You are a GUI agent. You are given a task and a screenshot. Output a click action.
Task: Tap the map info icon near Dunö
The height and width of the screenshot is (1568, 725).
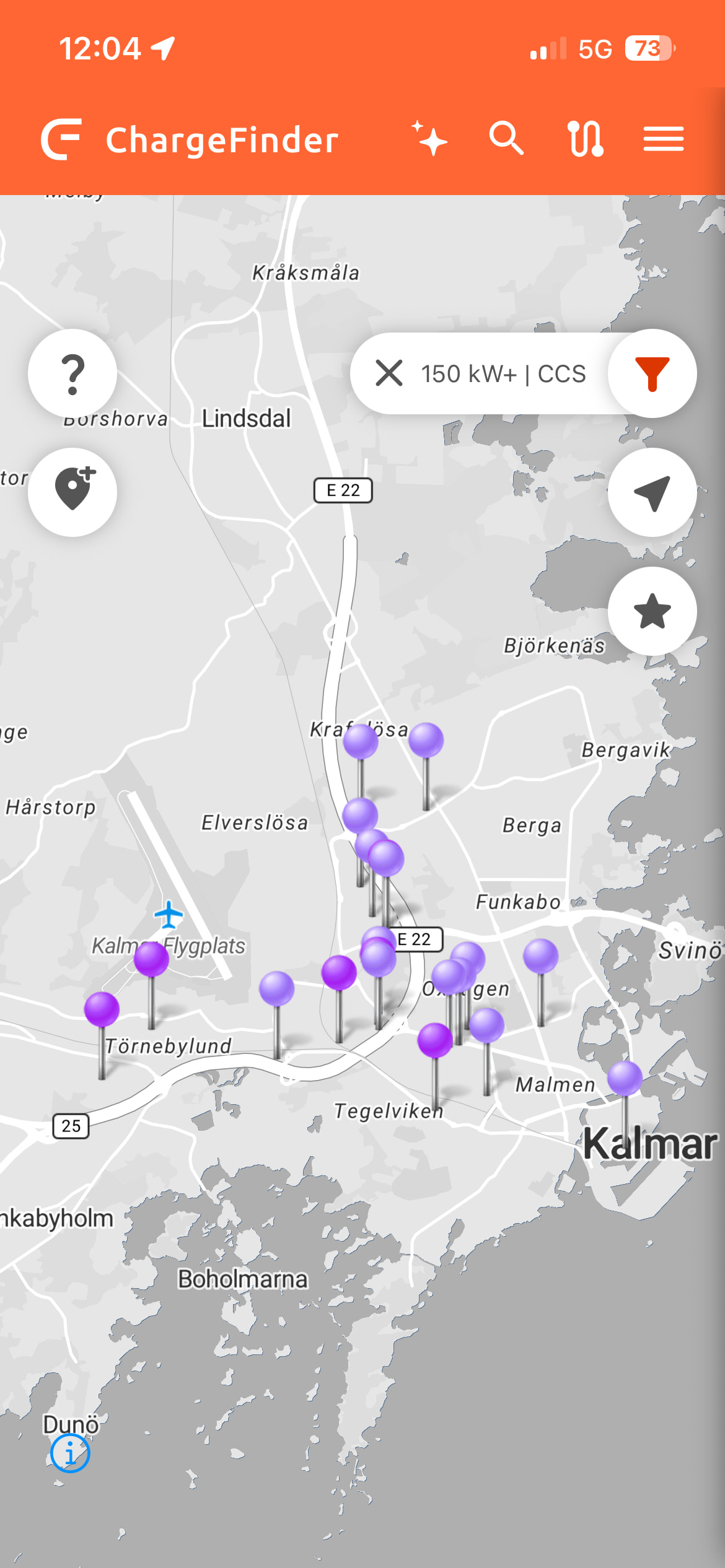pyautogui.click(x=70, y=1453)
